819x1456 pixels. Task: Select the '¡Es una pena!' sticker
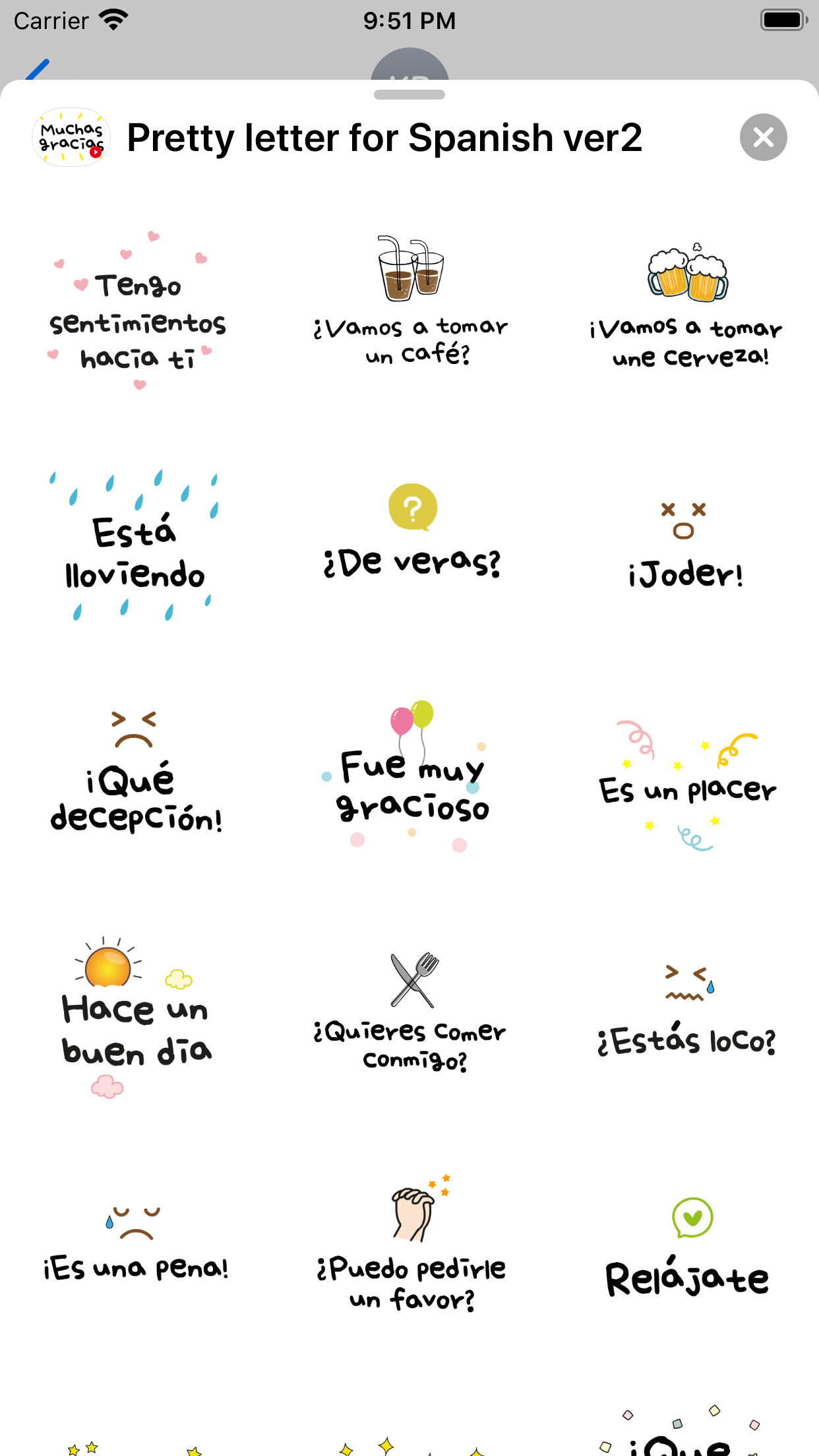tap(135, 1244)
